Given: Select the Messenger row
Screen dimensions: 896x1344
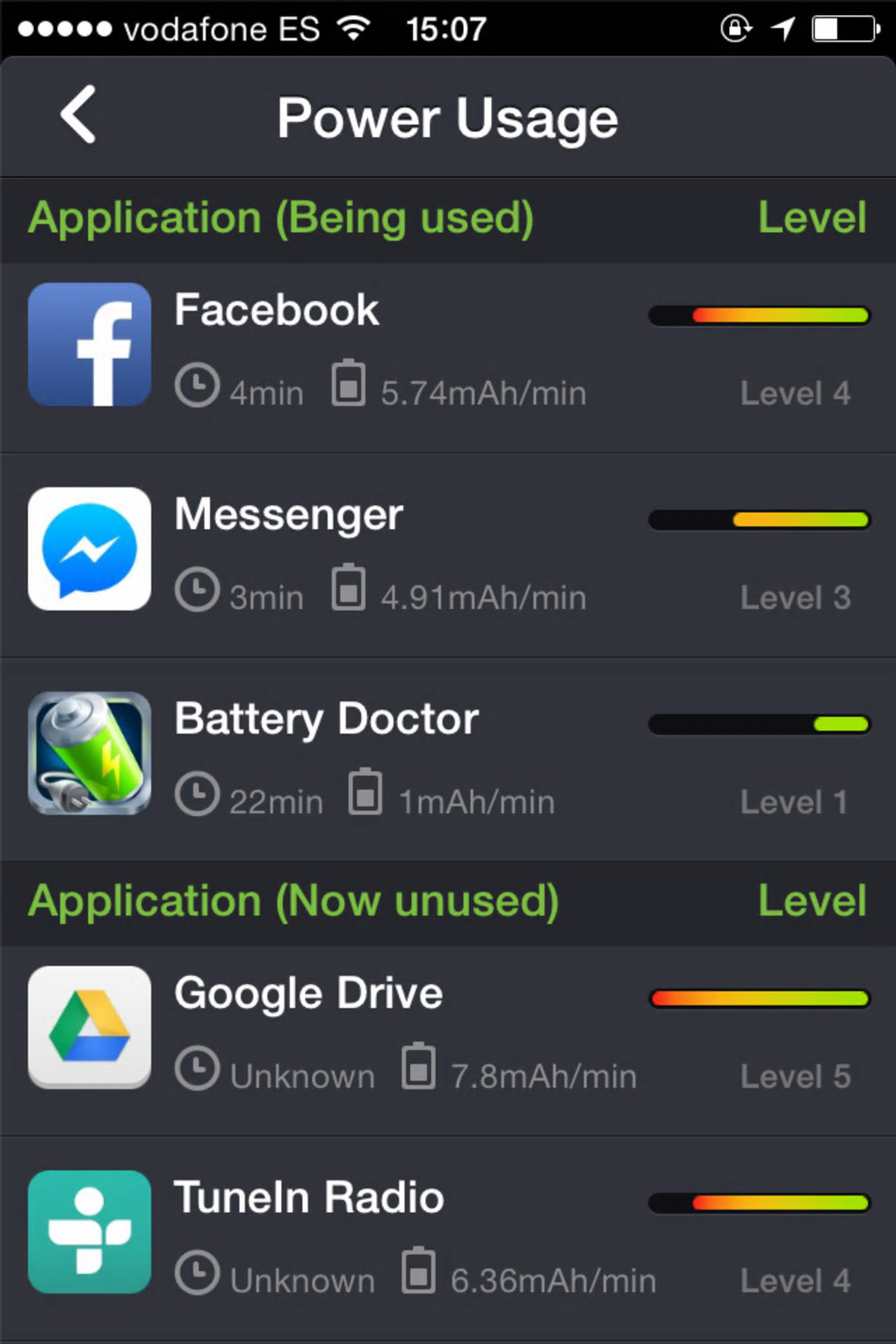Looking at the screenshot, I should point(448,553).
